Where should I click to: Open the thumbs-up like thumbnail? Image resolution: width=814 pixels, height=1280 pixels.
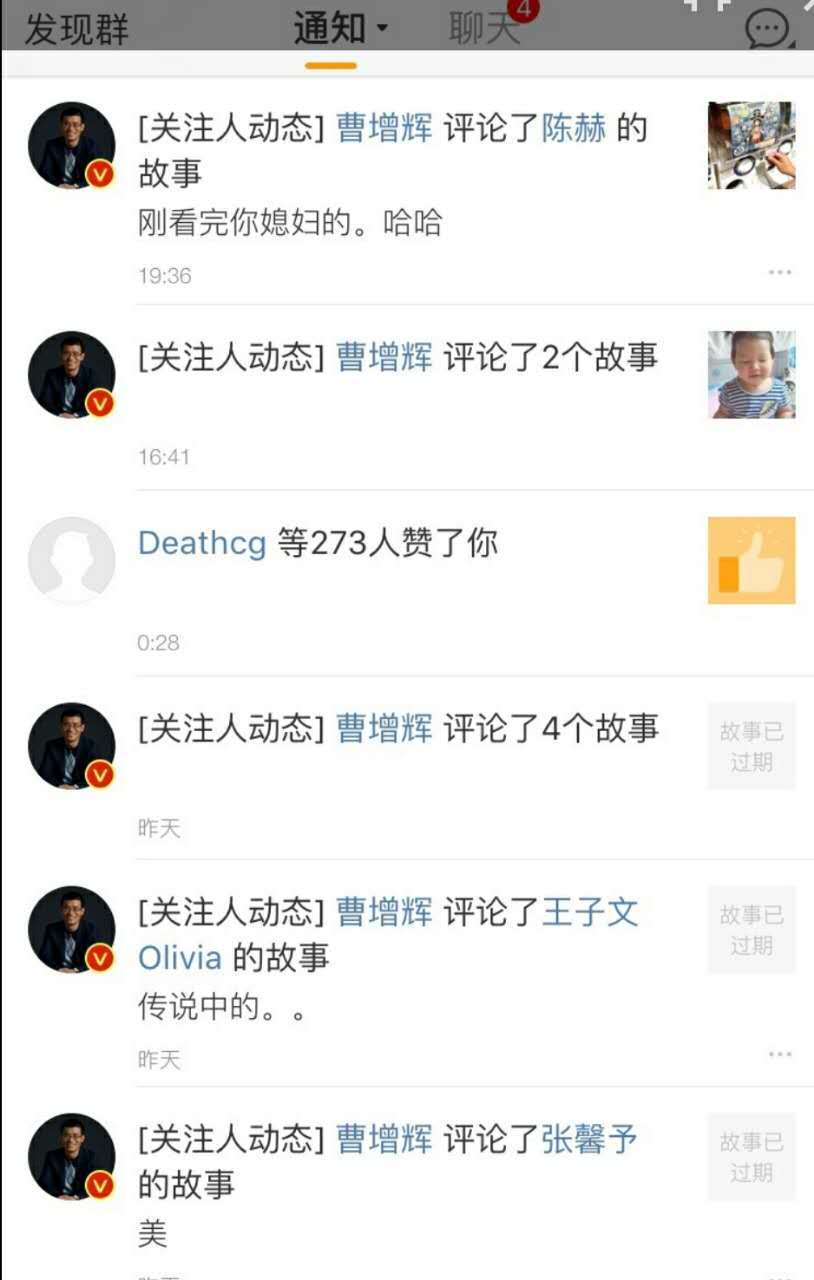pyautogui.click(x=751, y=560)
